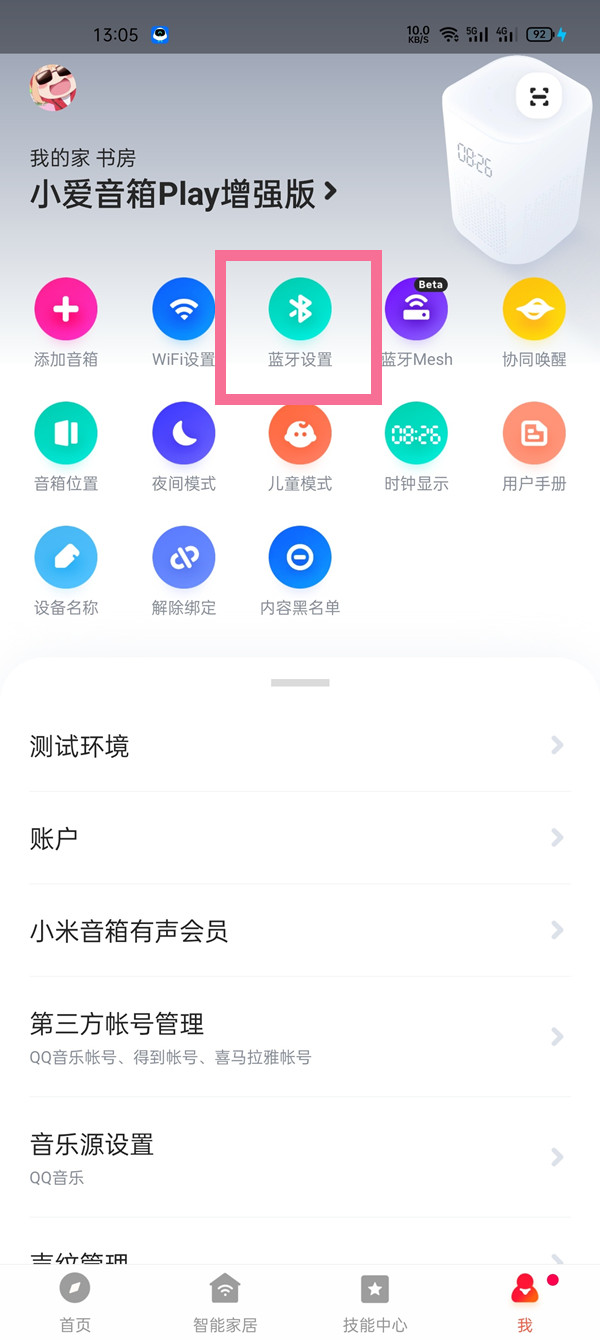Open 音乐源设置 row
The width and height of the screenshot is (600, 1340).
[300, 1157]
